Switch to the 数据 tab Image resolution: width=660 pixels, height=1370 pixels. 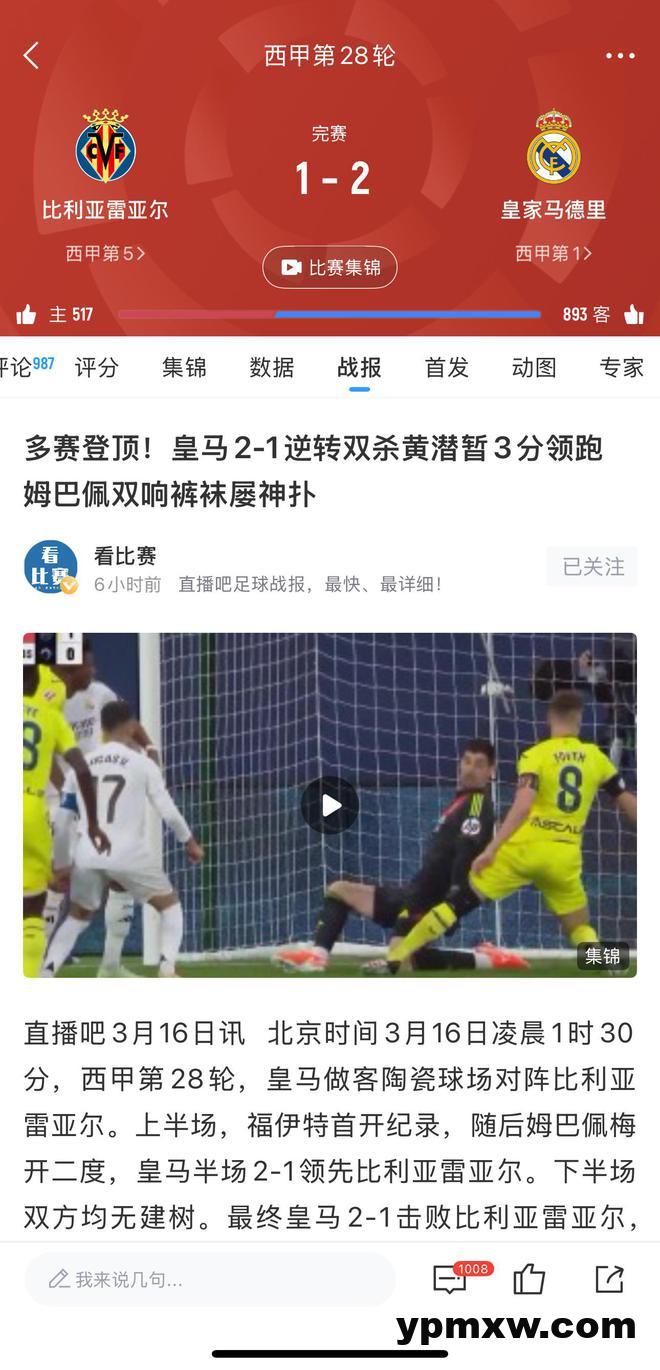coord(272,367)
